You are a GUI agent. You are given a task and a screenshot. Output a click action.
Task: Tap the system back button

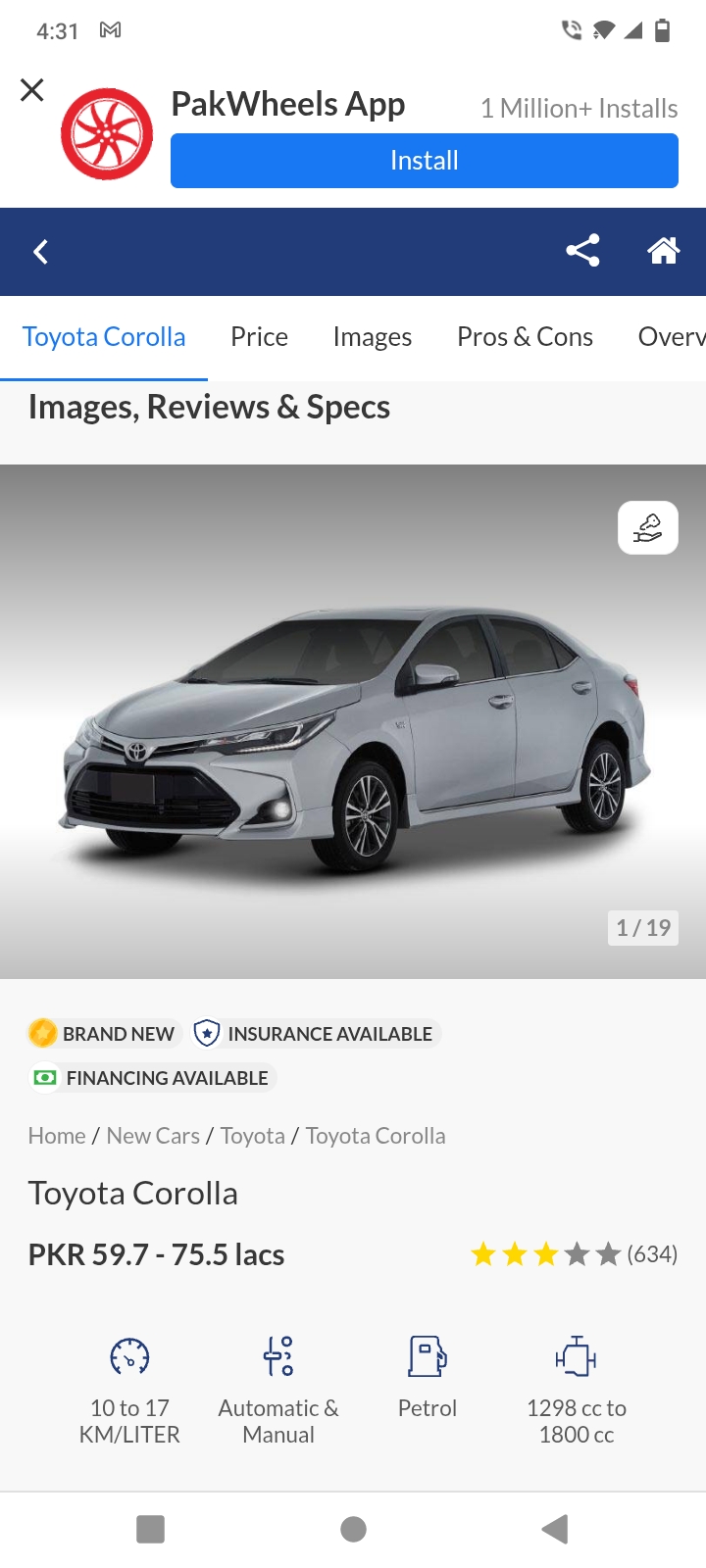coord(554,1529)
